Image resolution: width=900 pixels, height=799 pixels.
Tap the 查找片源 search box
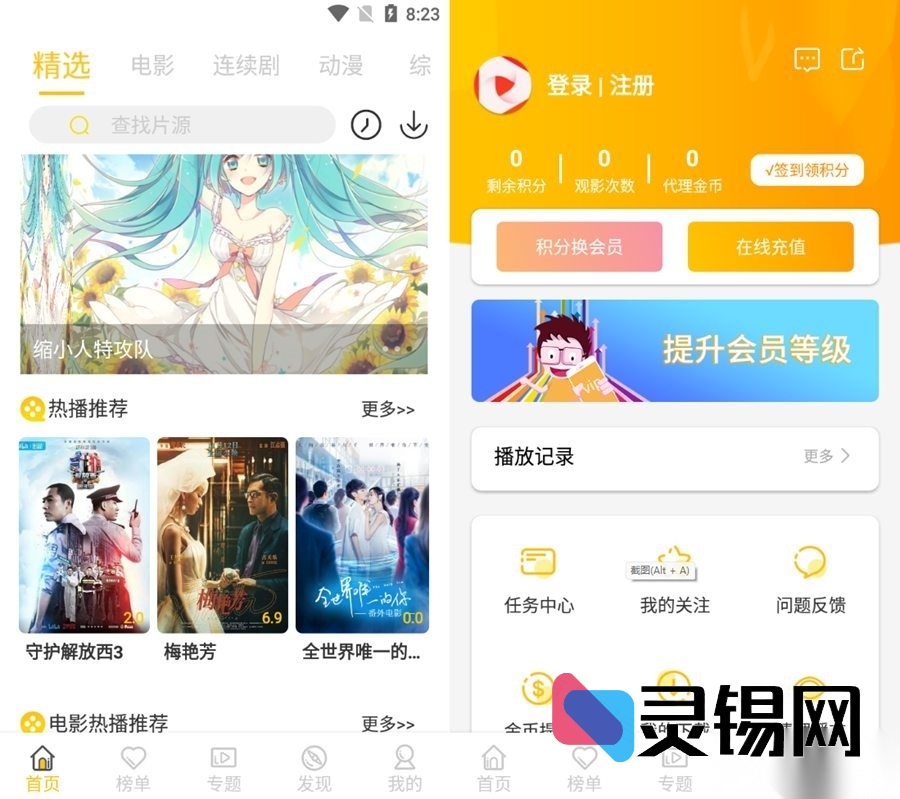coord(182,125)
